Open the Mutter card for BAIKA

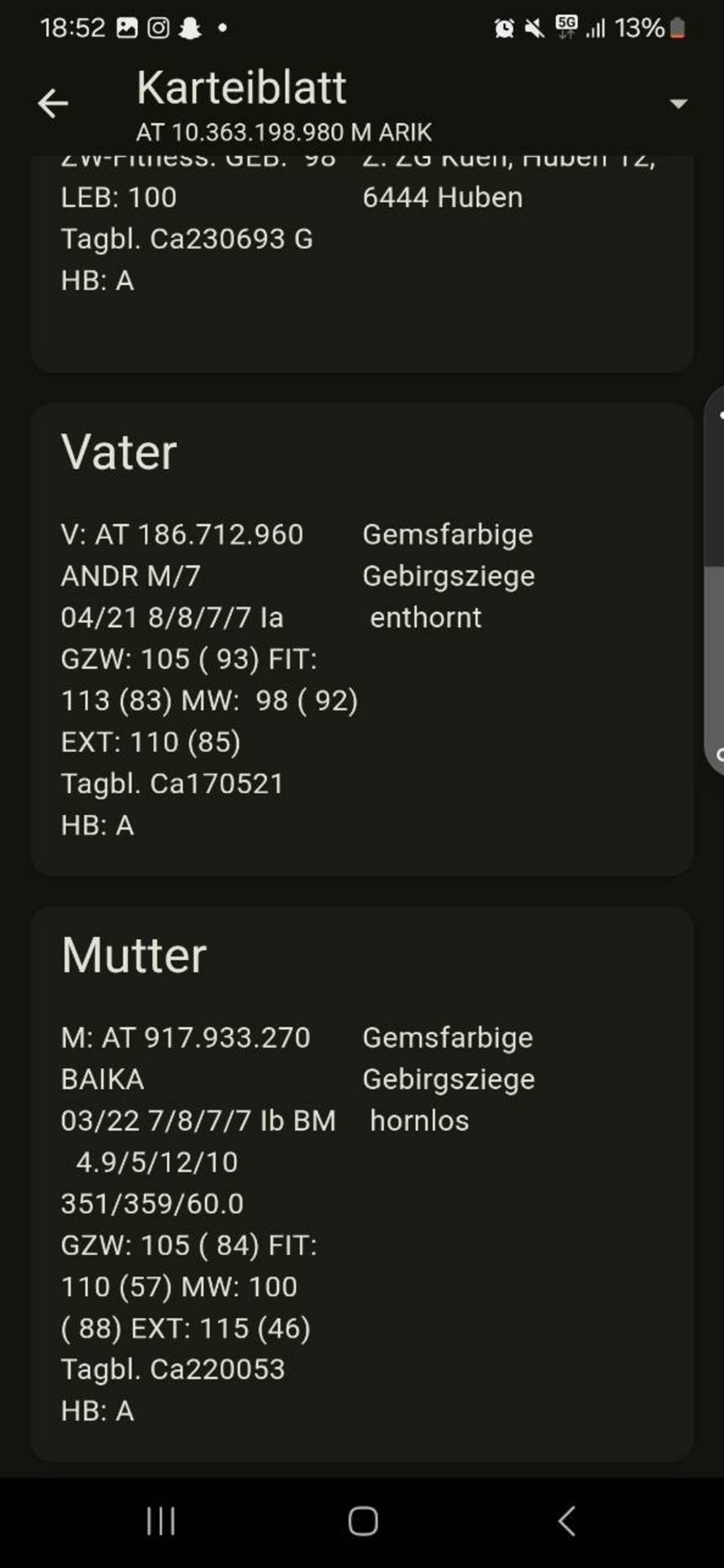pos(361,1183)
